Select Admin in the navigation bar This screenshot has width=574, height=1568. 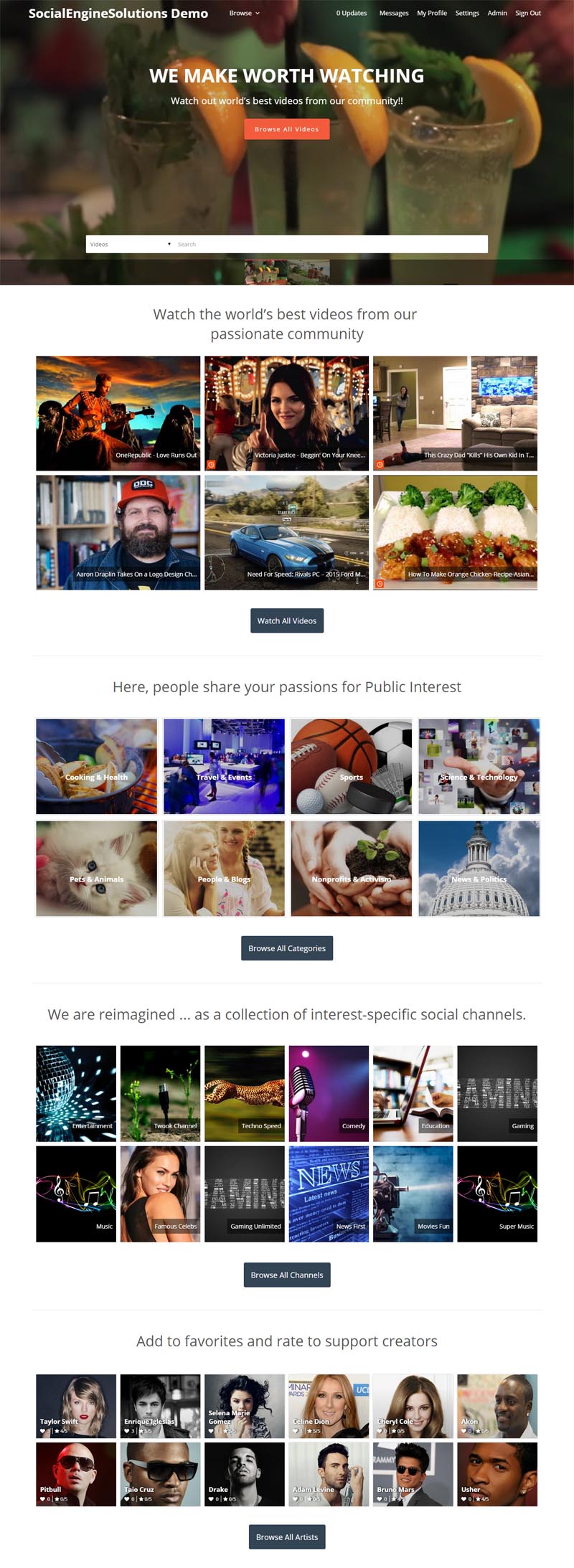click(x=497, y=12)
